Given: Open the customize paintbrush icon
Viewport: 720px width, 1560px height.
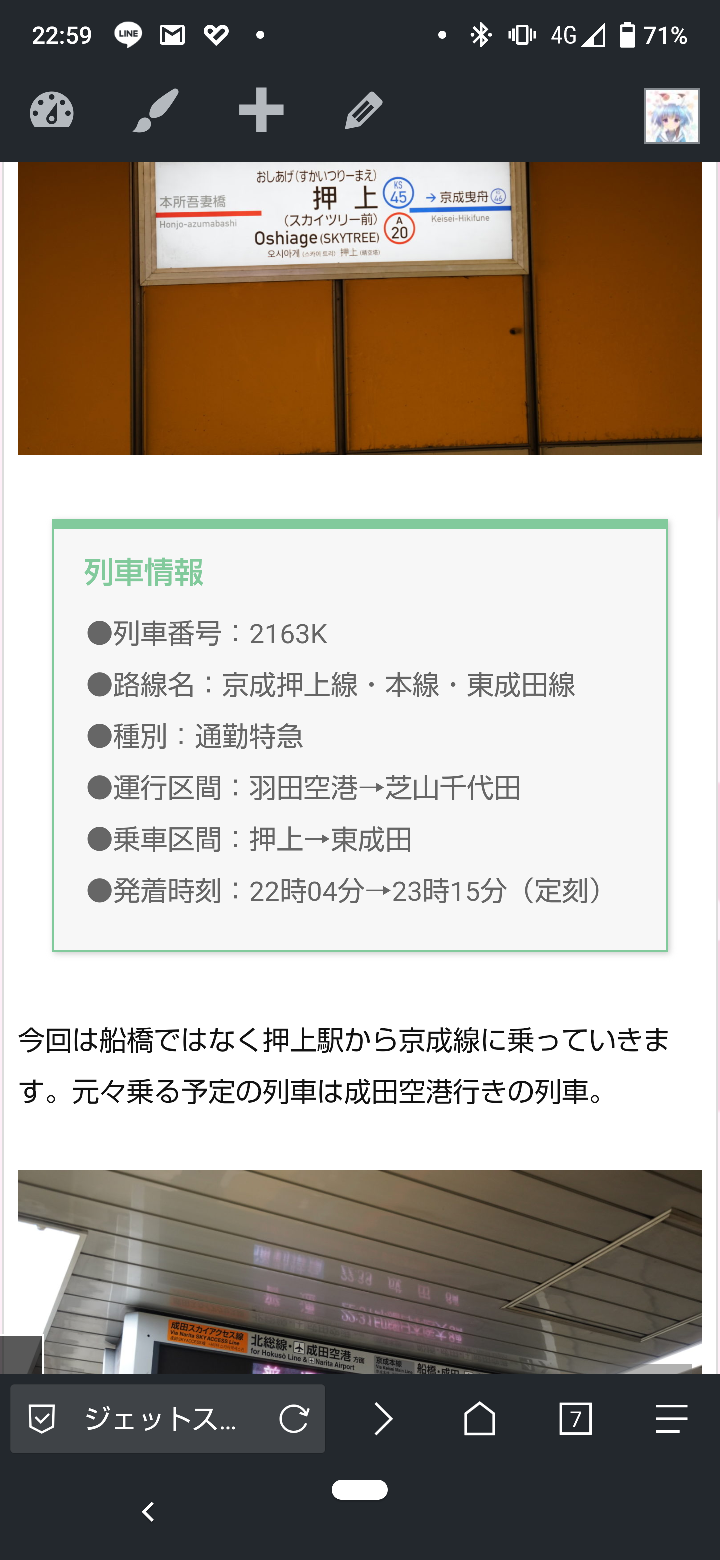Looking at the screenshot, I should 156,110.
